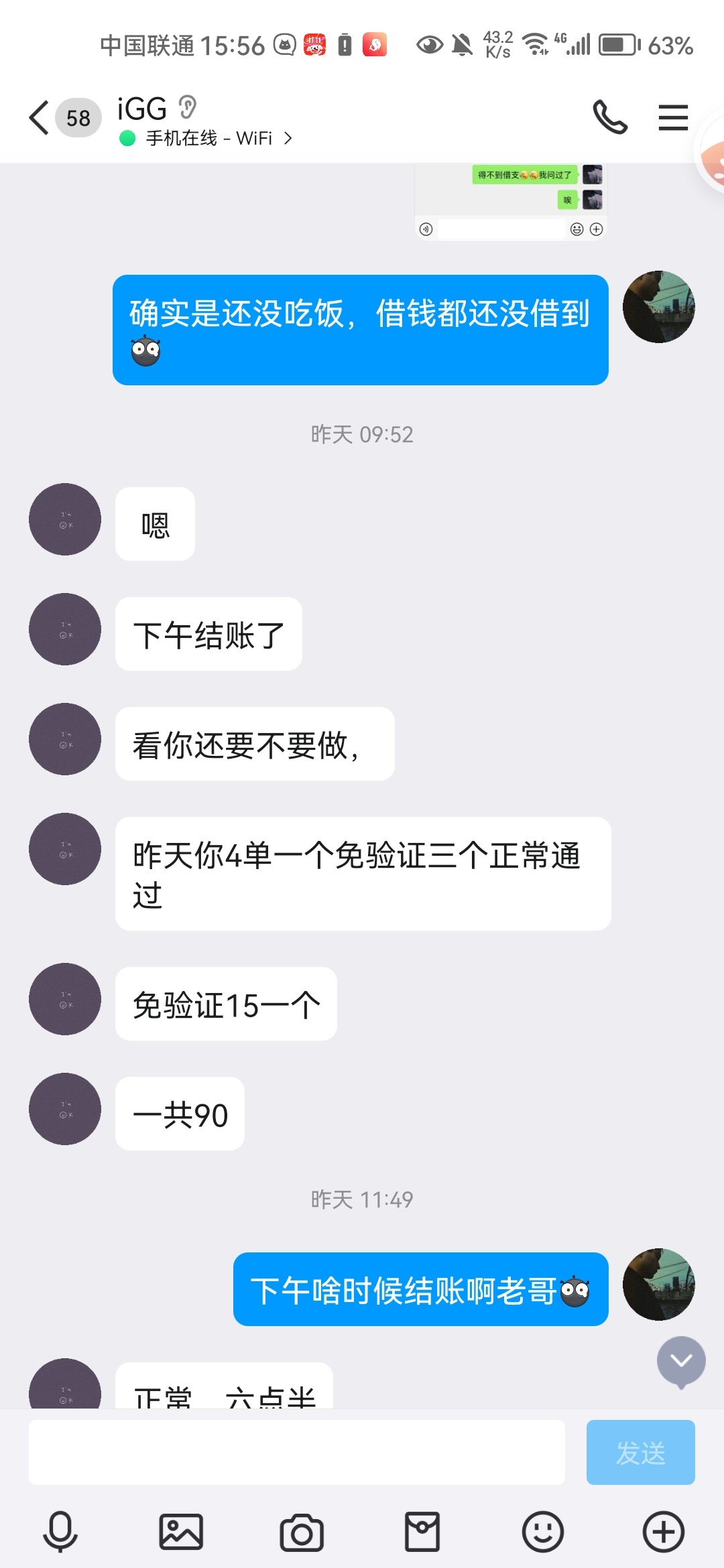Jump to the latest messages

681,1361
